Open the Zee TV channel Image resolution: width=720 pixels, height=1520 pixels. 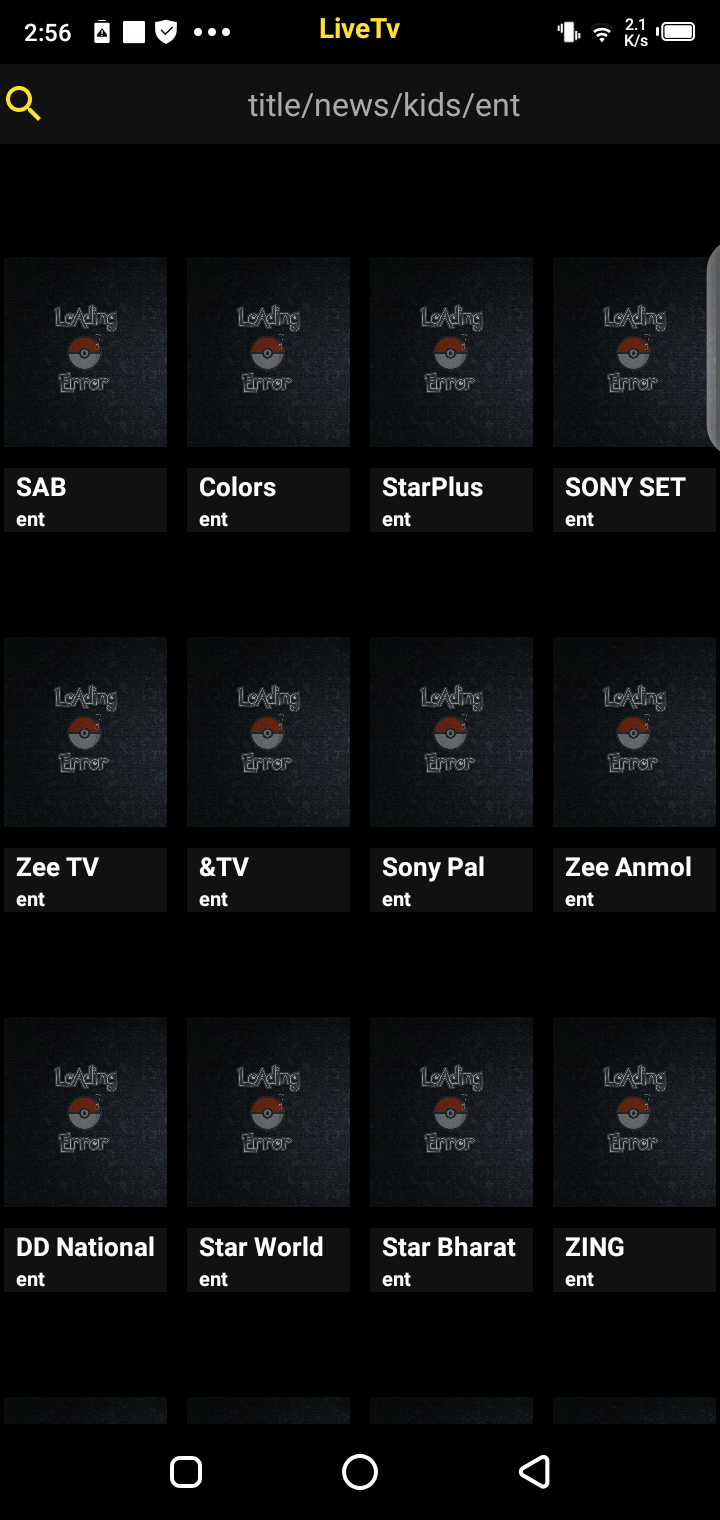pos(85,732)
